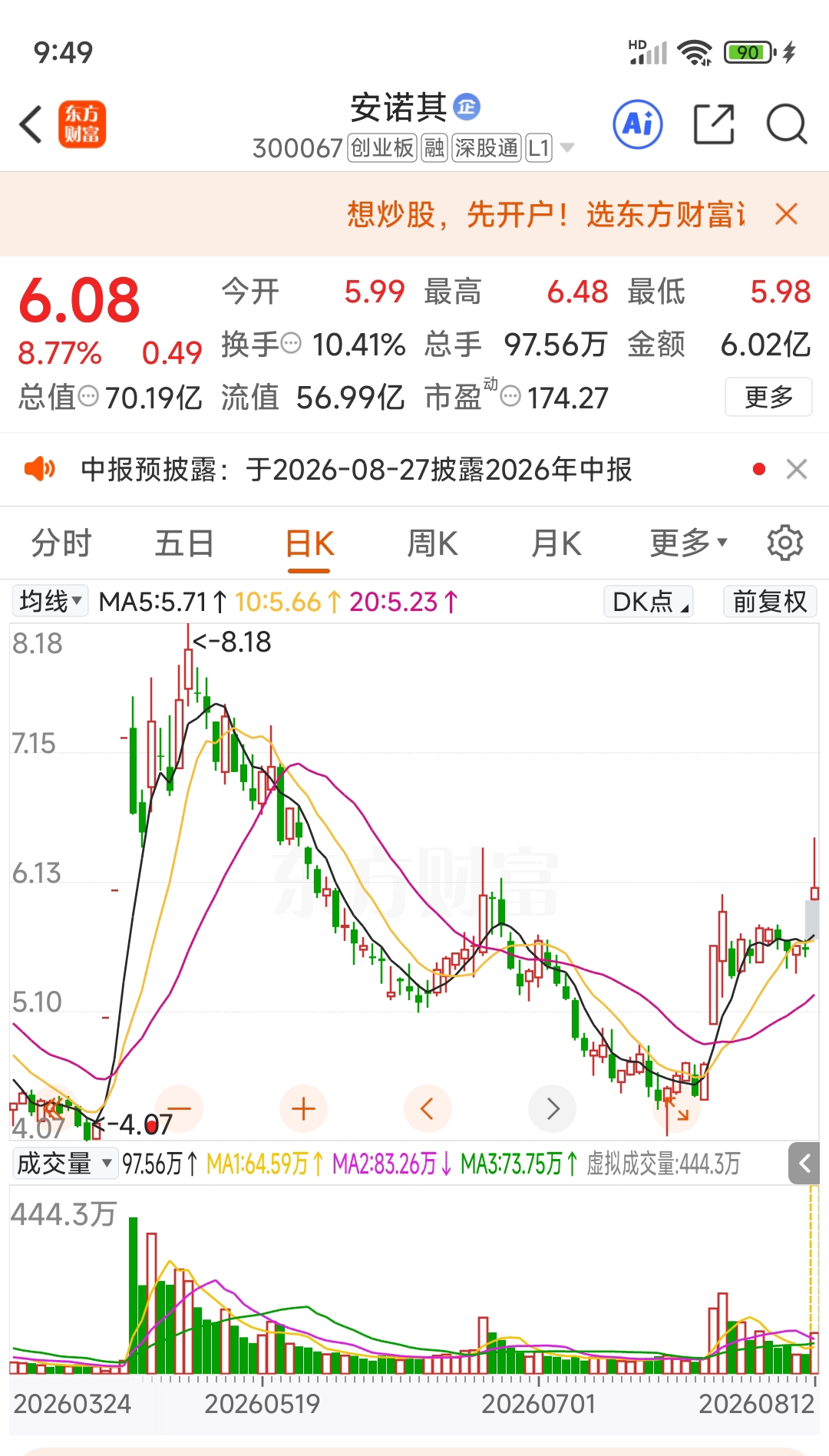
Task: Switch to the 五日 chart tab
Action: (x=184, y=543)
